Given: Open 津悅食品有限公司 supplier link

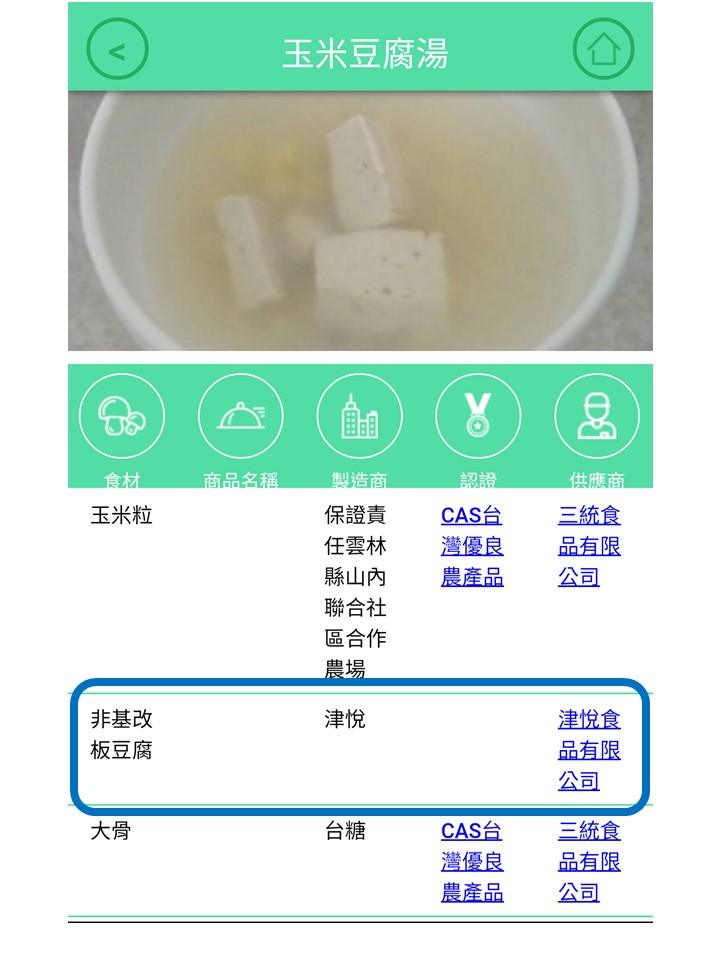Looking at the screenshot, I should click(589, 750).
